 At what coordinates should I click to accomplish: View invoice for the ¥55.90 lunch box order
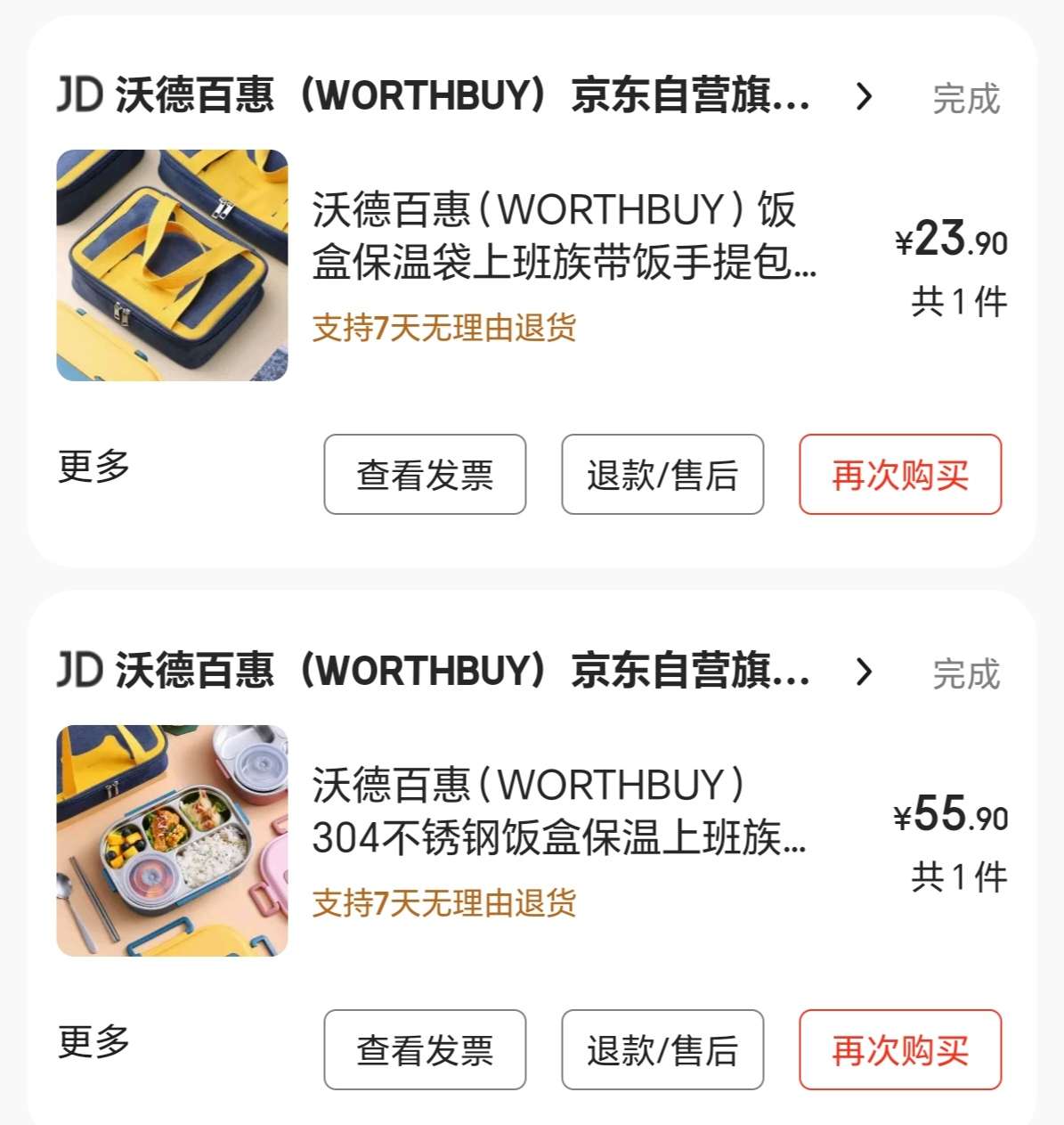(x=425, y=1050)
